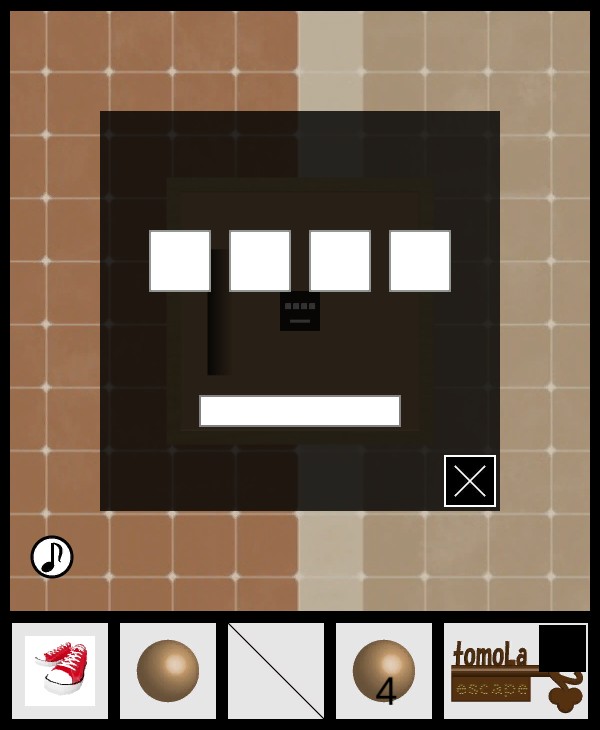Select the brown ball marked 4

point(384,671)
